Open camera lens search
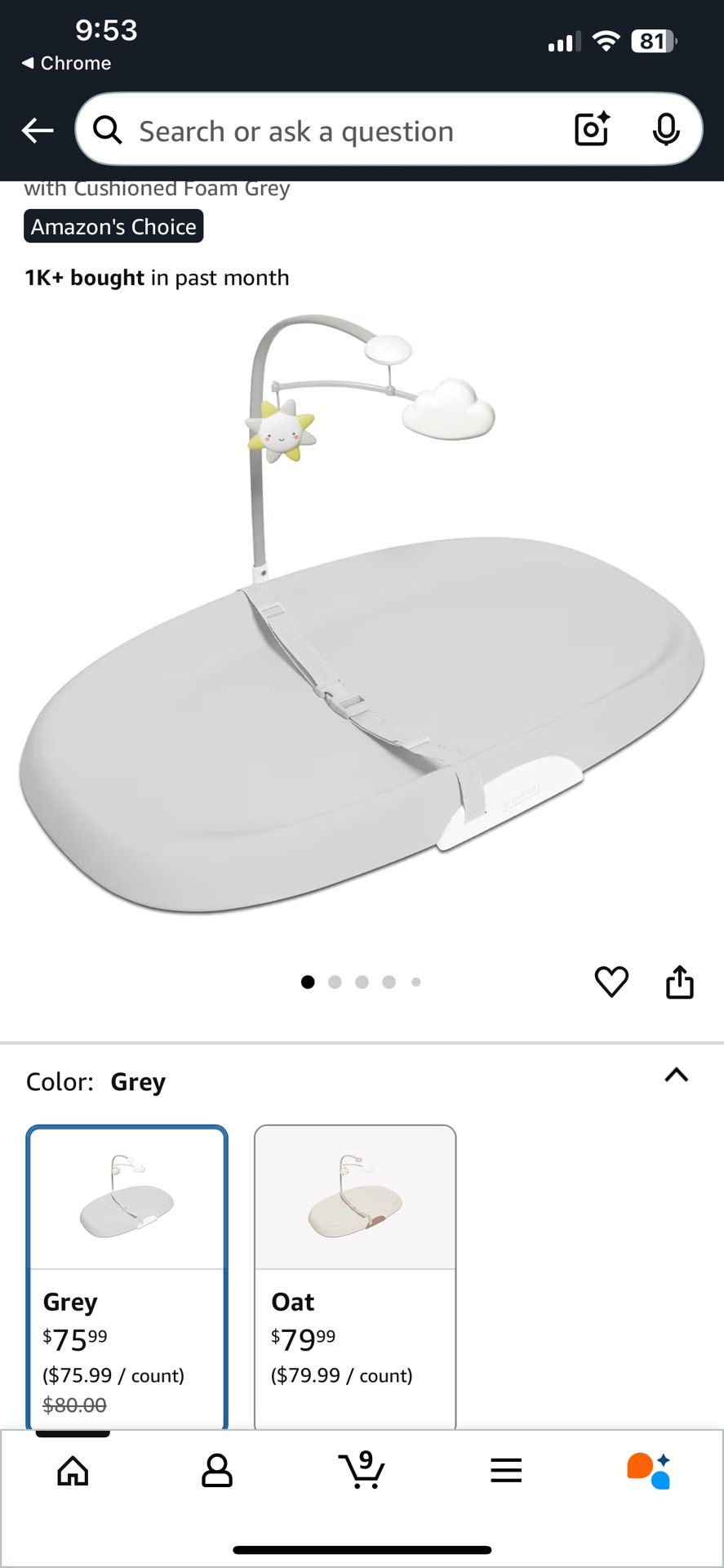The height and width of the screenshot is (1568, 724). [592, 130]
